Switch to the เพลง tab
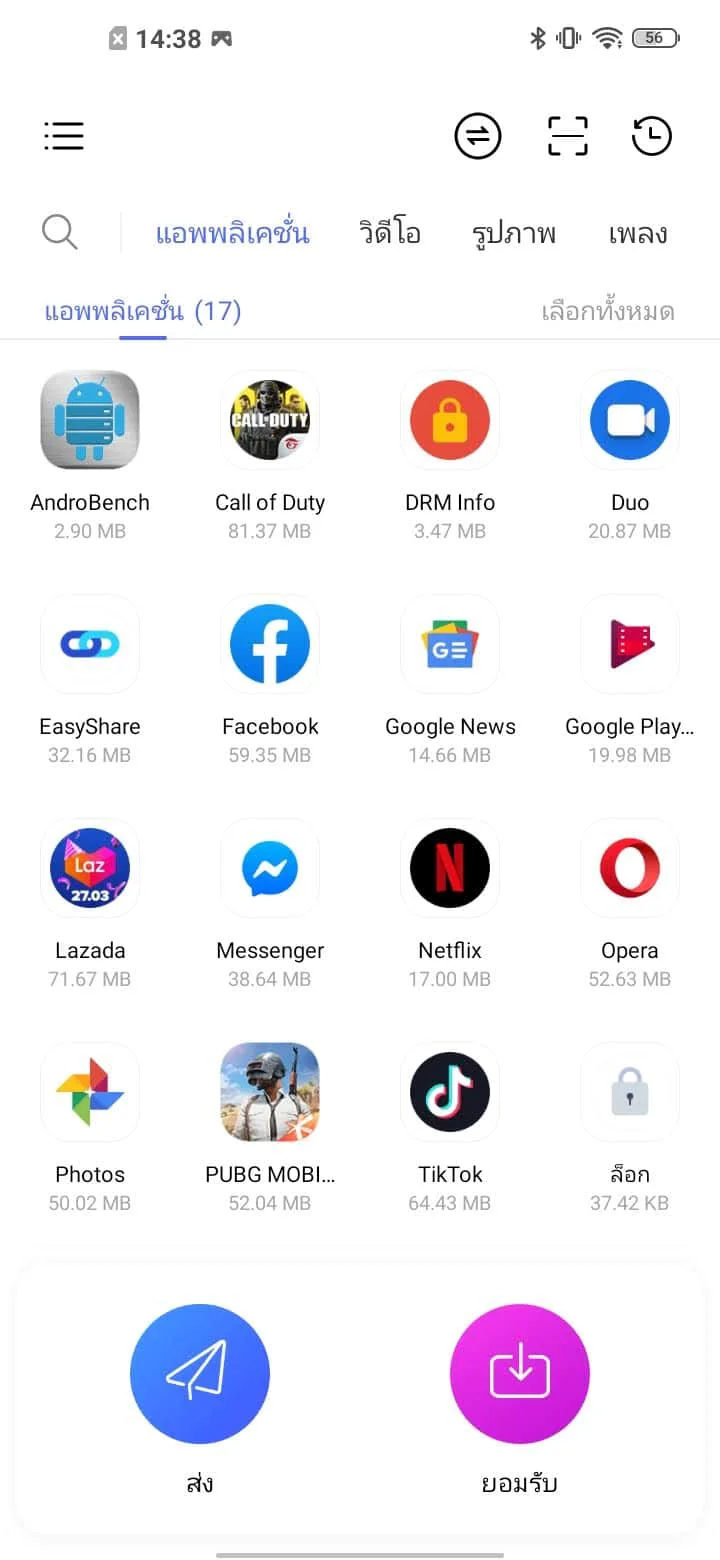The width and height of the screenshot is (720, 1560). click(x=638, y=233)
